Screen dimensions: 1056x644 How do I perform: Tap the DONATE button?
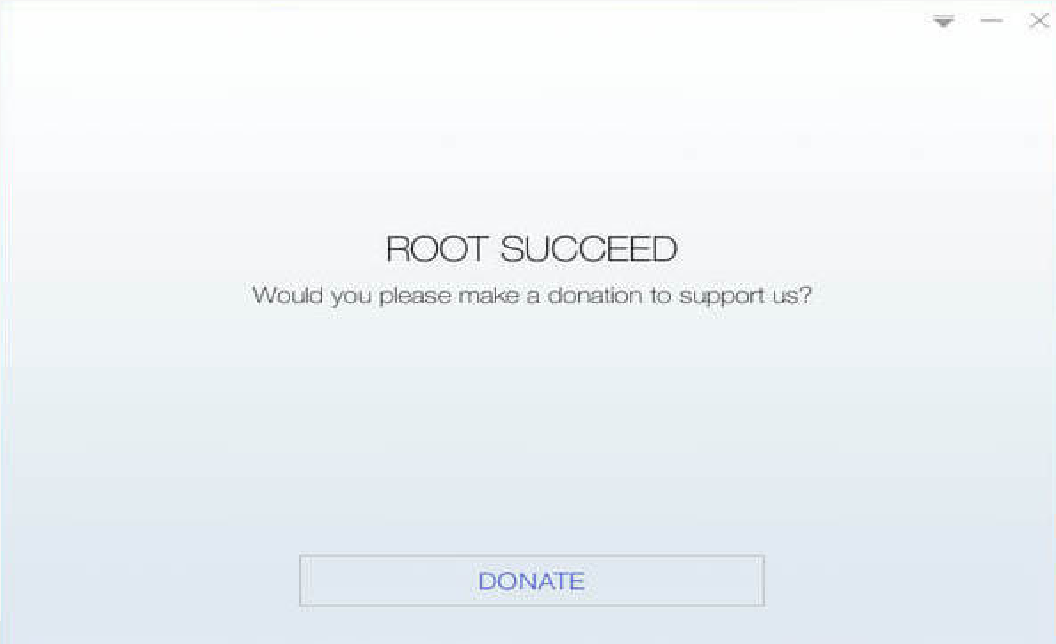click(531, 581)
